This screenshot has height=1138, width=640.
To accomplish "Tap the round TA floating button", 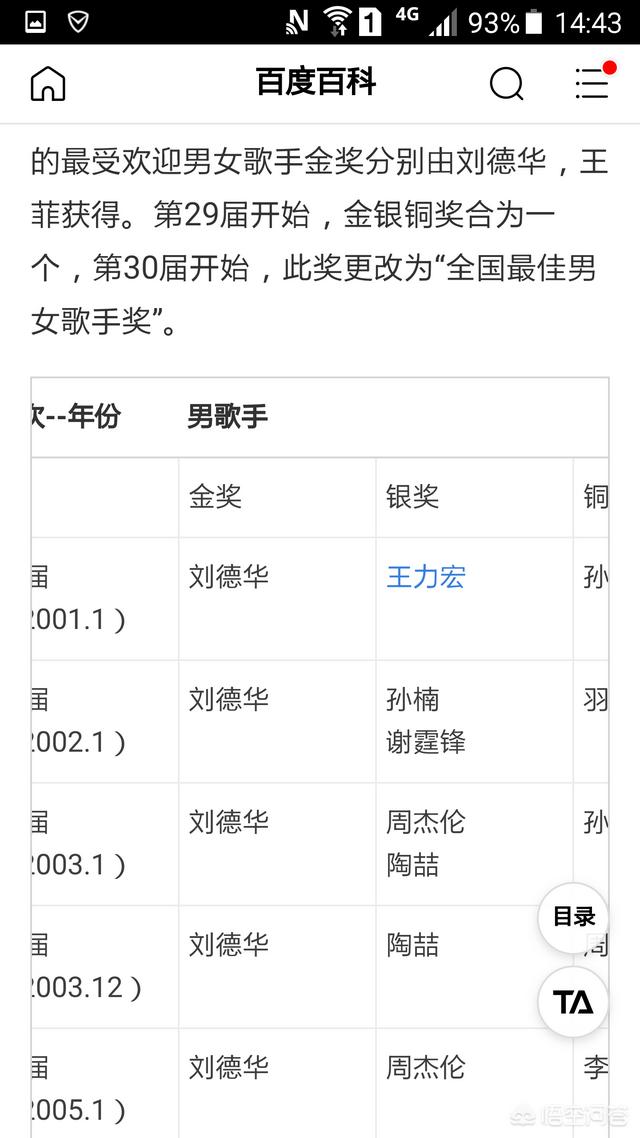I will tap(573, 1002).
